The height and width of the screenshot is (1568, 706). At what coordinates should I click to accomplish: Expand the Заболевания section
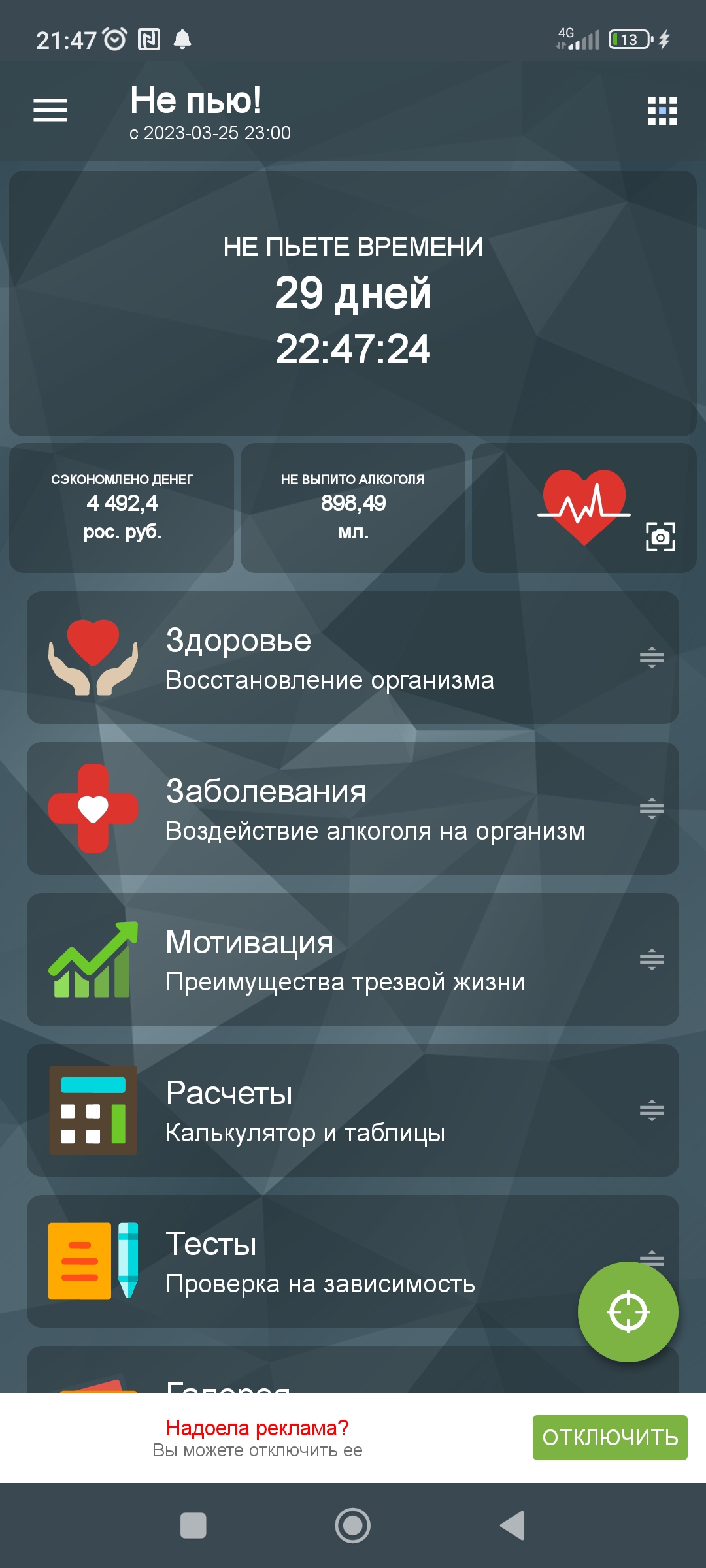(x=652, y=809)
